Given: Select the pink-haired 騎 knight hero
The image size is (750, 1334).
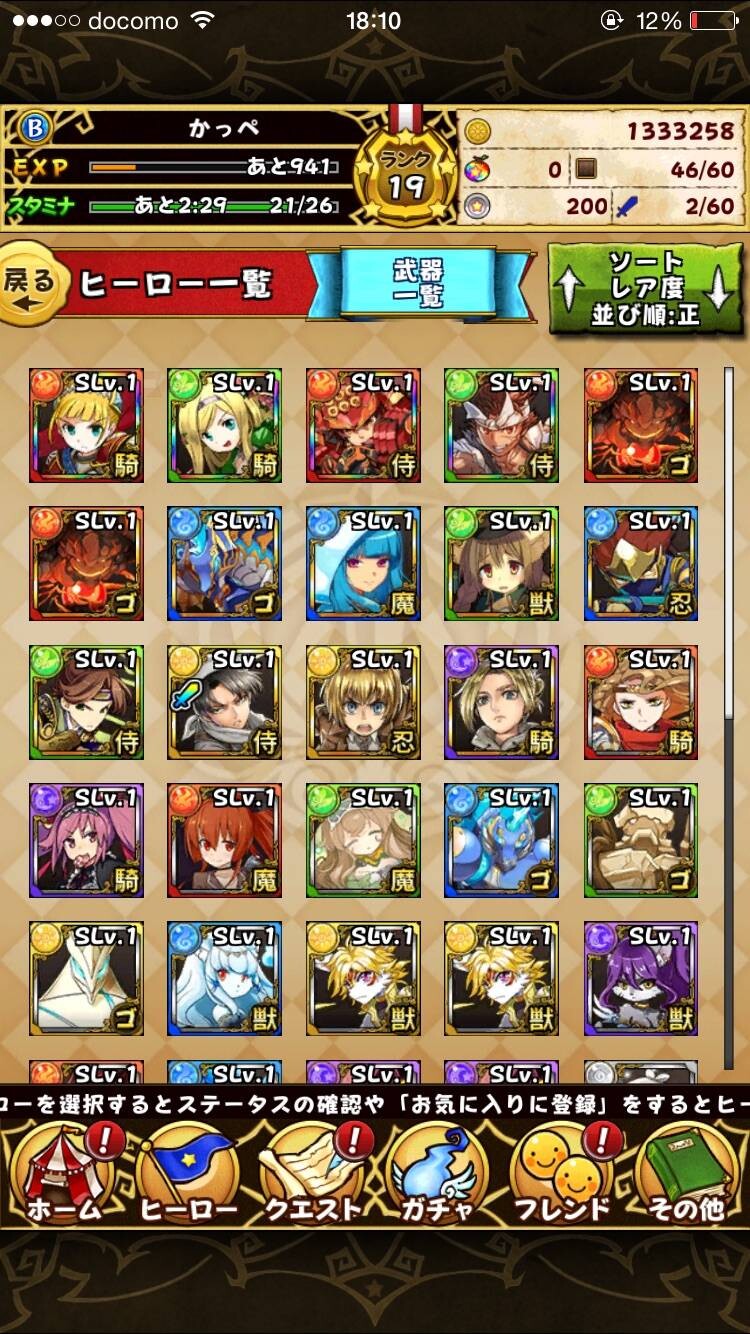Looking at the screenshot, I should coord(86,840).
